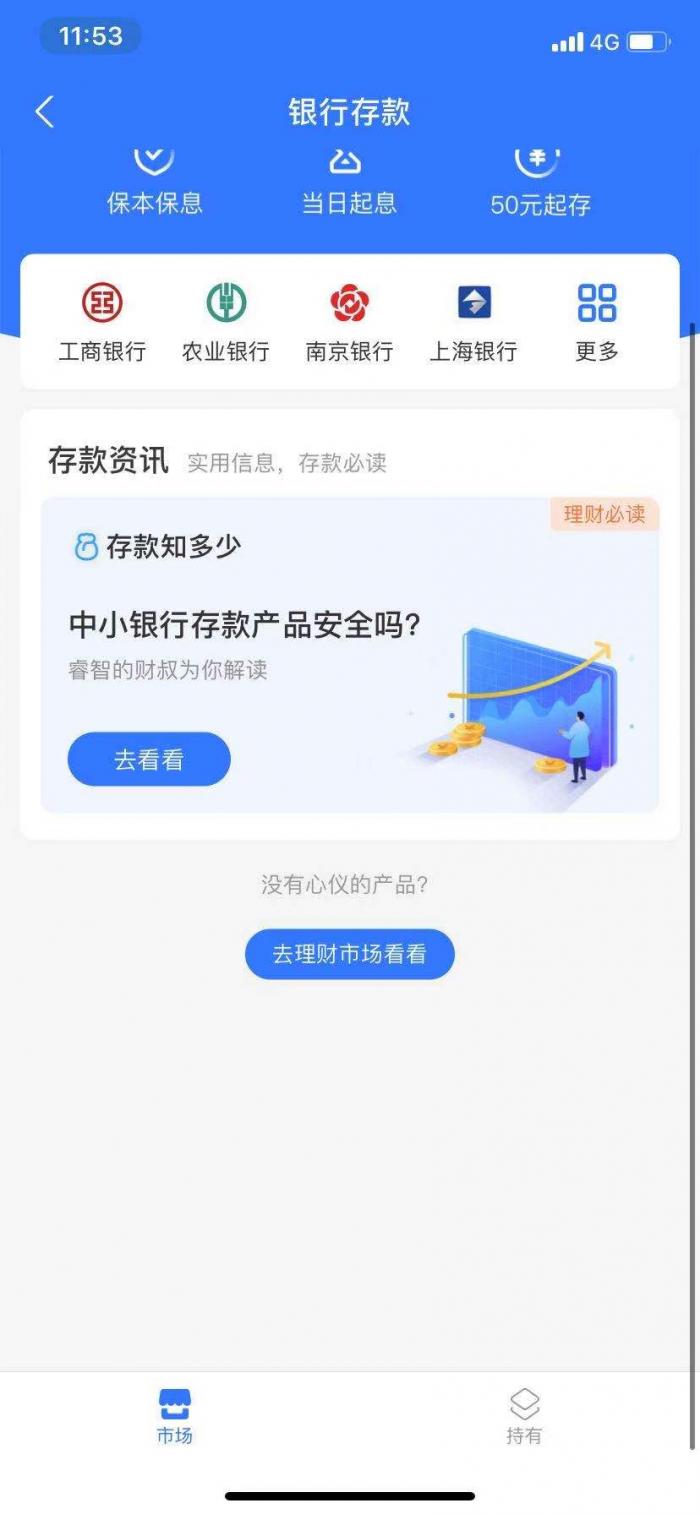Tap the 去看看 button
Viewport: 700px width, 1514px height.
click(149, 759)
